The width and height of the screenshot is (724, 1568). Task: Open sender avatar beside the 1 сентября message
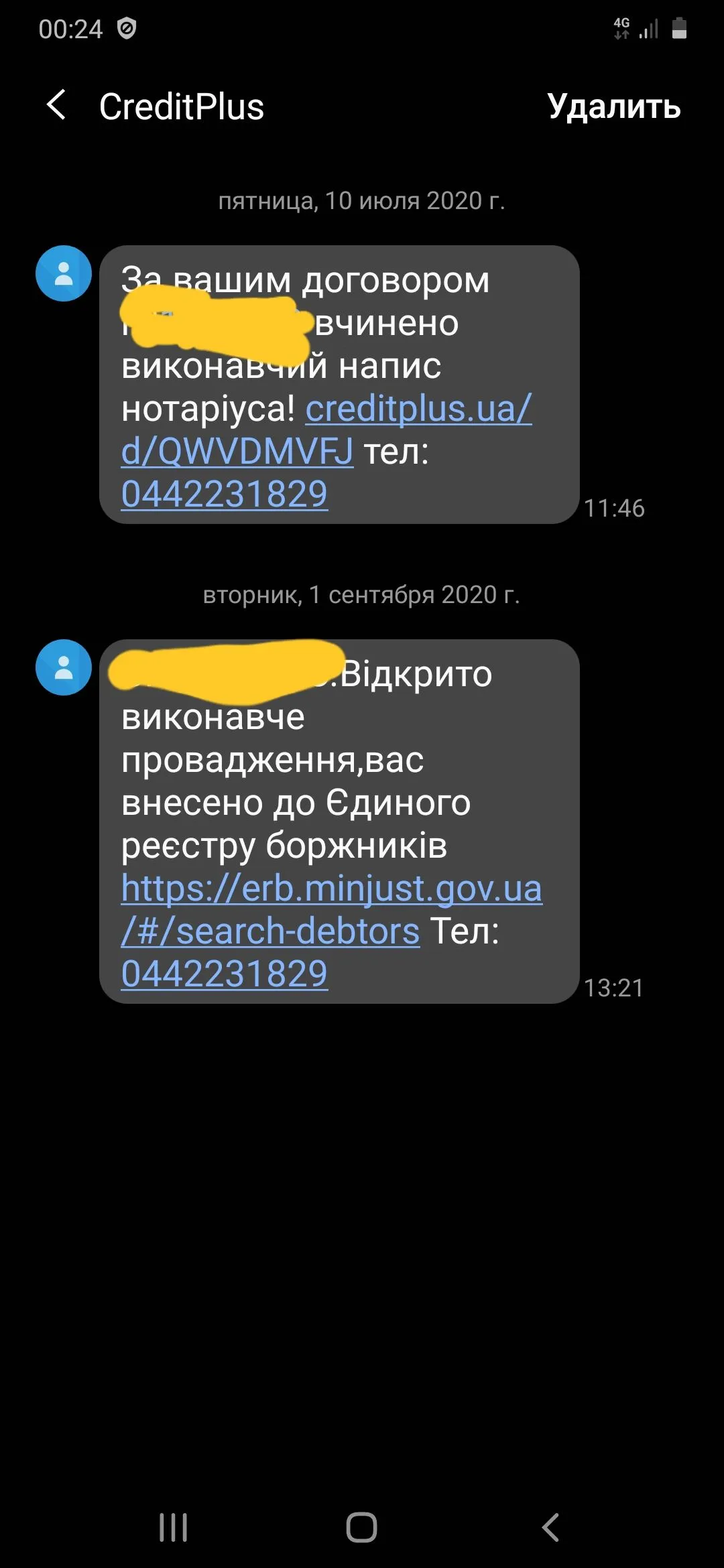[x=64, y=667]
